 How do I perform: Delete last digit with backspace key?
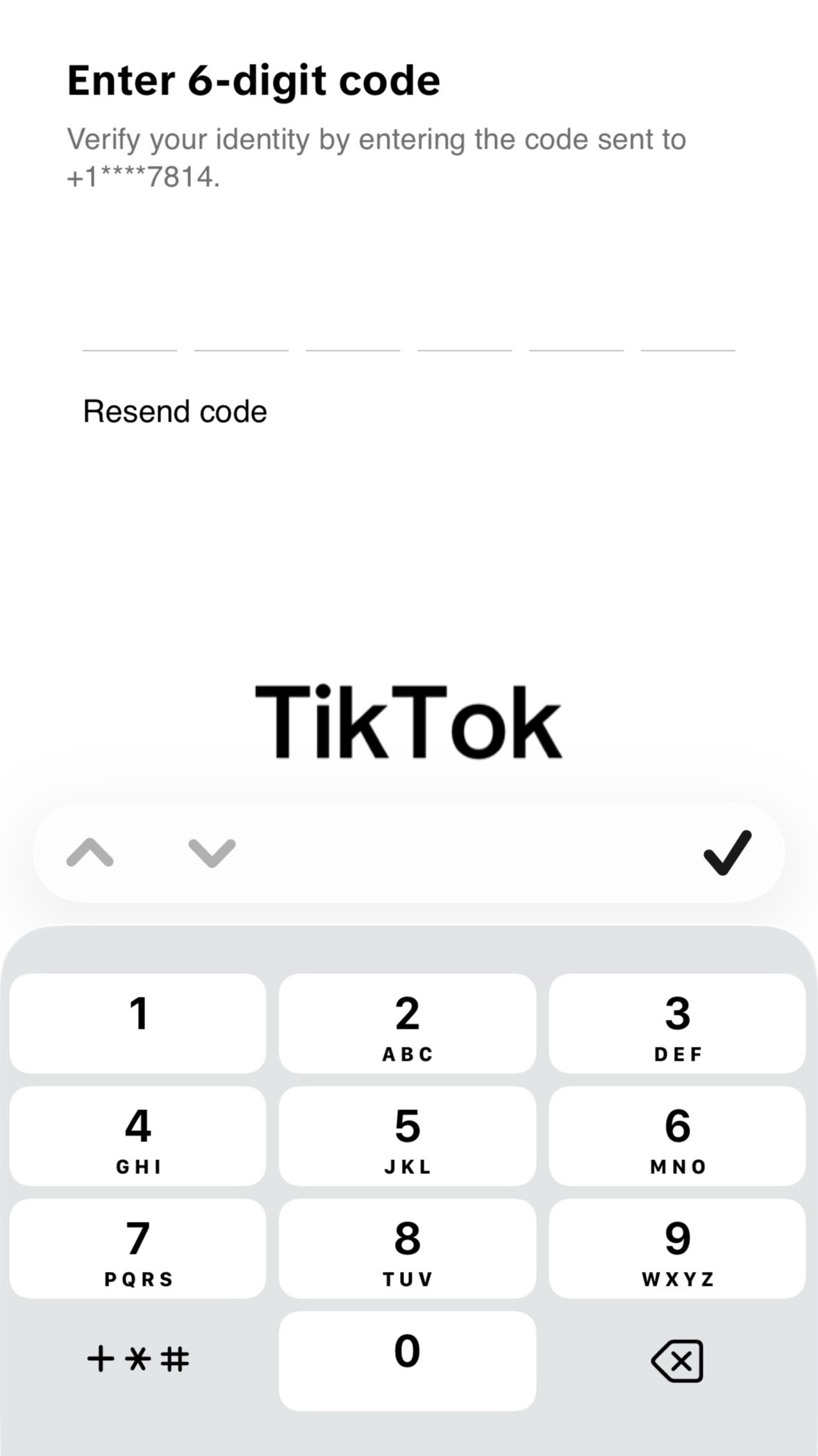[x=677, y=1361]
